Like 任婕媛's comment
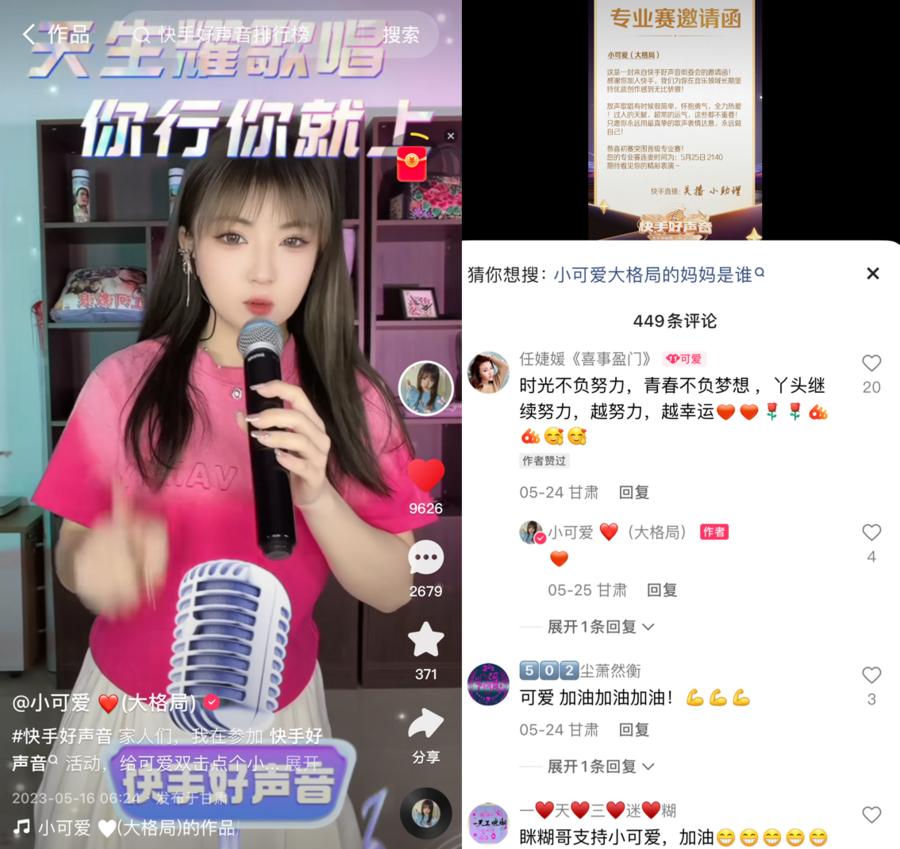This screenshot has width=900, height=849. [871, 364]
